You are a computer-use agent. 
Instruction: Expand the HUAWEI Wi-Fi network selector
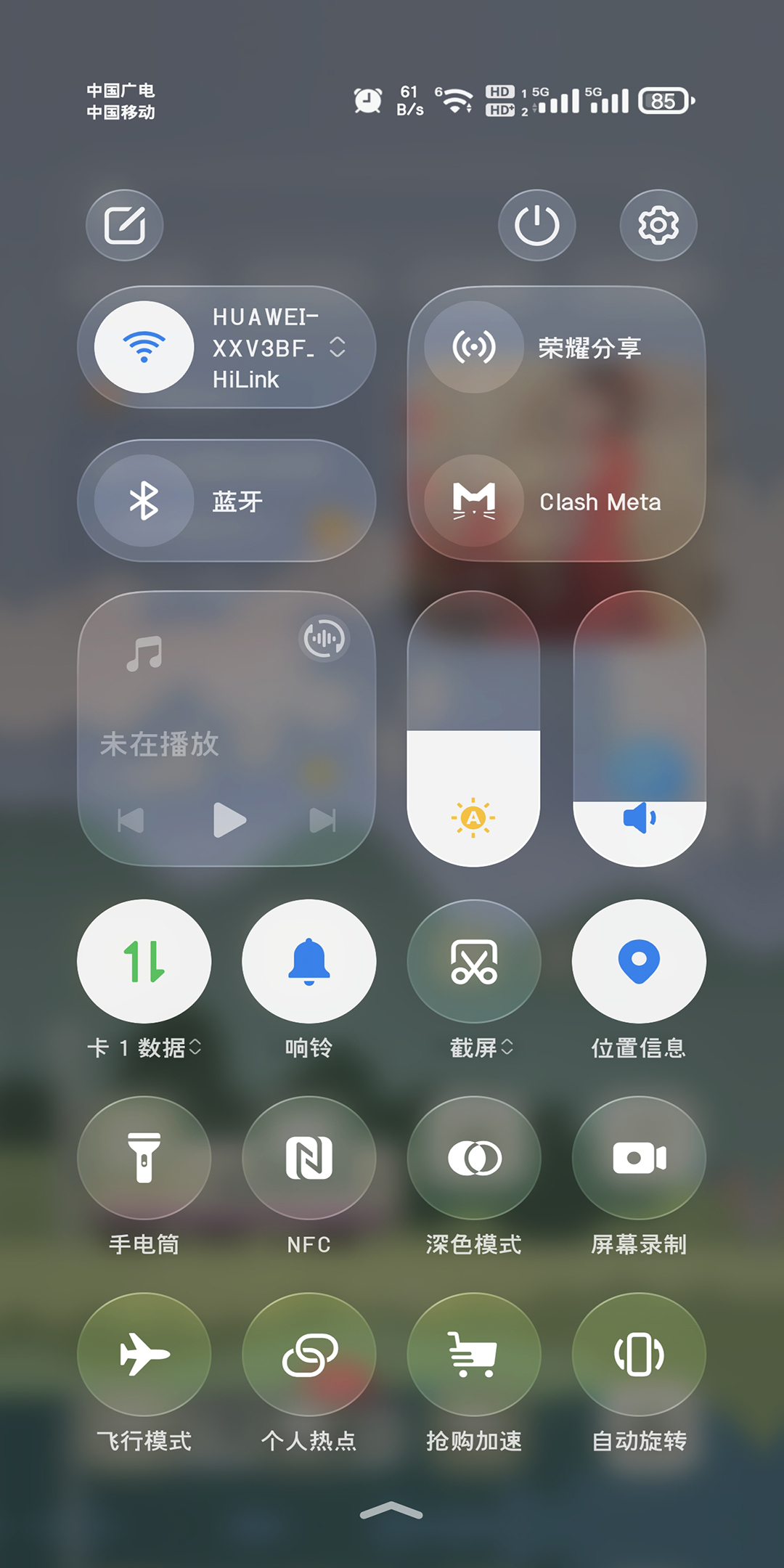click(x=337, y=347)
